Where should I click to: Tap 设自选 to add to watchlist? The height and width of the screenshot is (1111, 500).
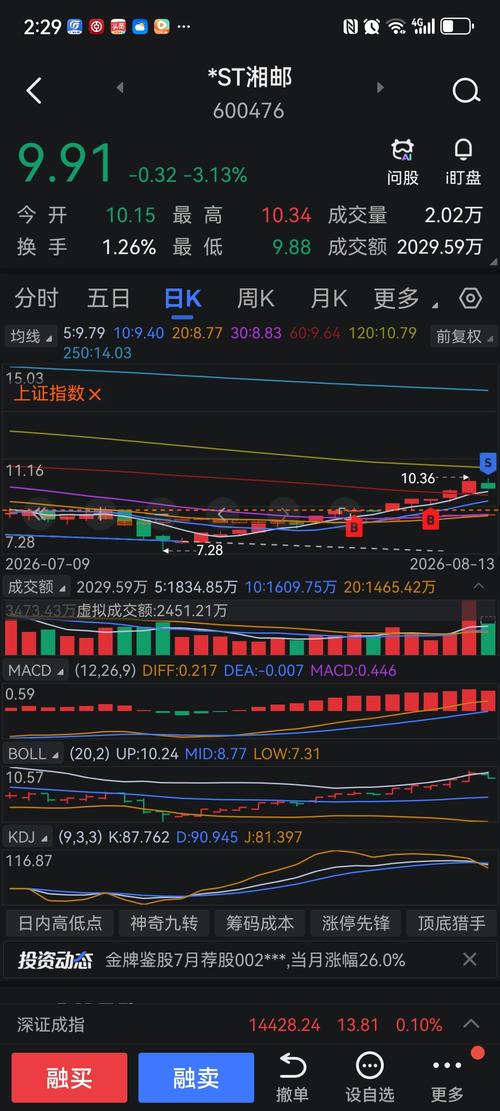pos(370,1078)
